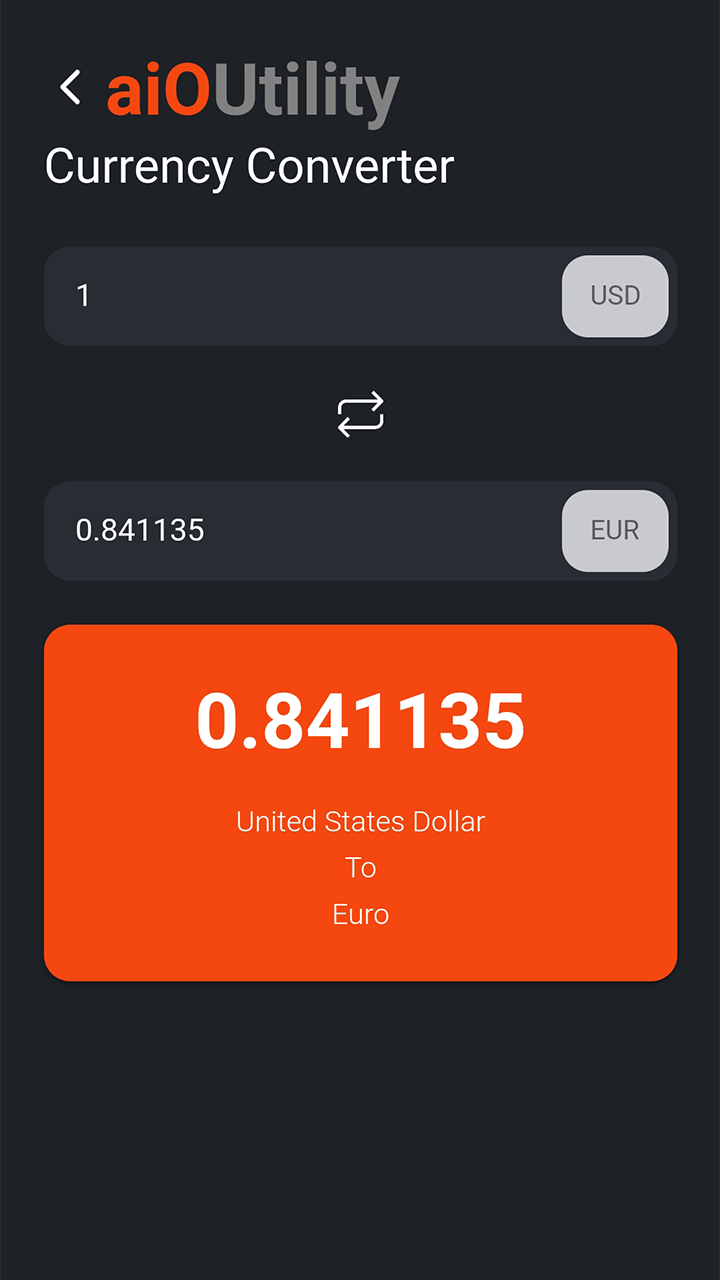Edit the amount field showing 1
The height and width of the screenshot is (1280, 720).
pos(300,296)
